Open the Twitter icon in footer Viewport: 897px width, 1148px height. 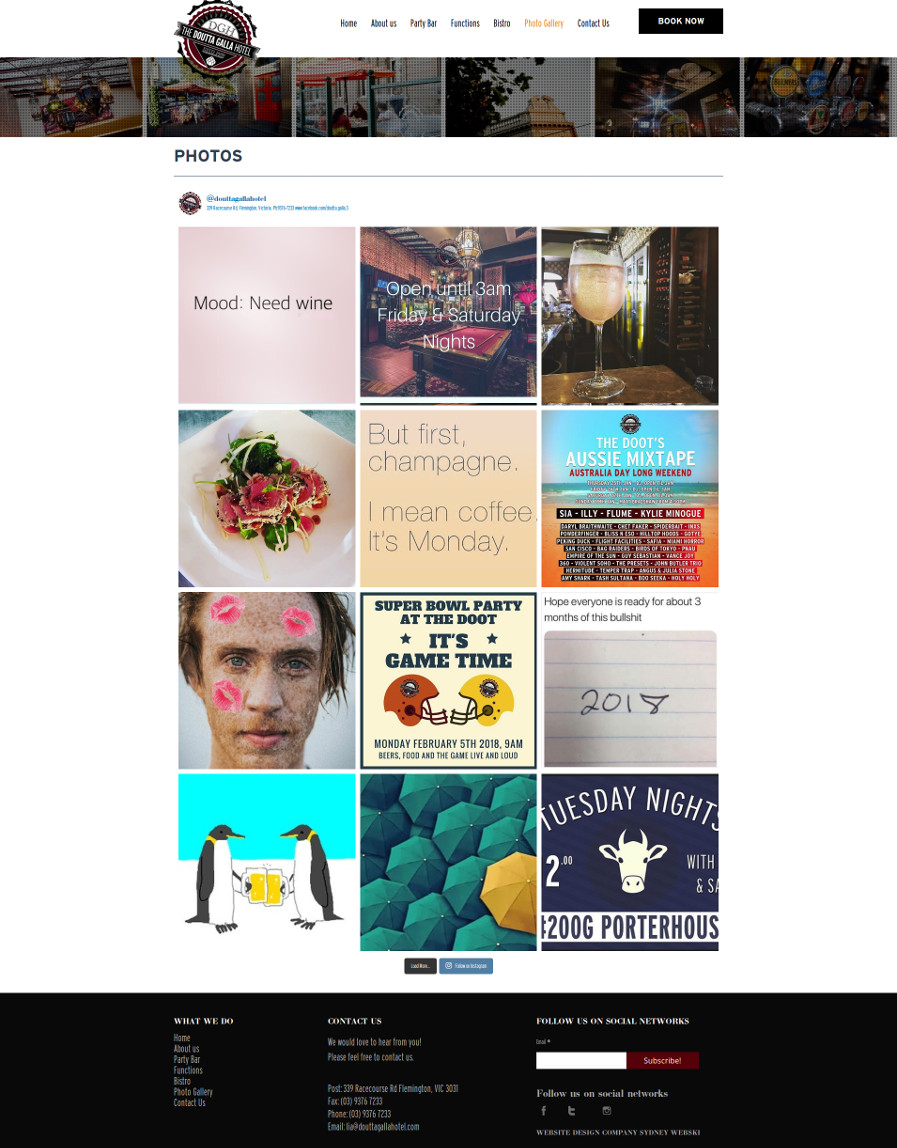(572, 1110)
